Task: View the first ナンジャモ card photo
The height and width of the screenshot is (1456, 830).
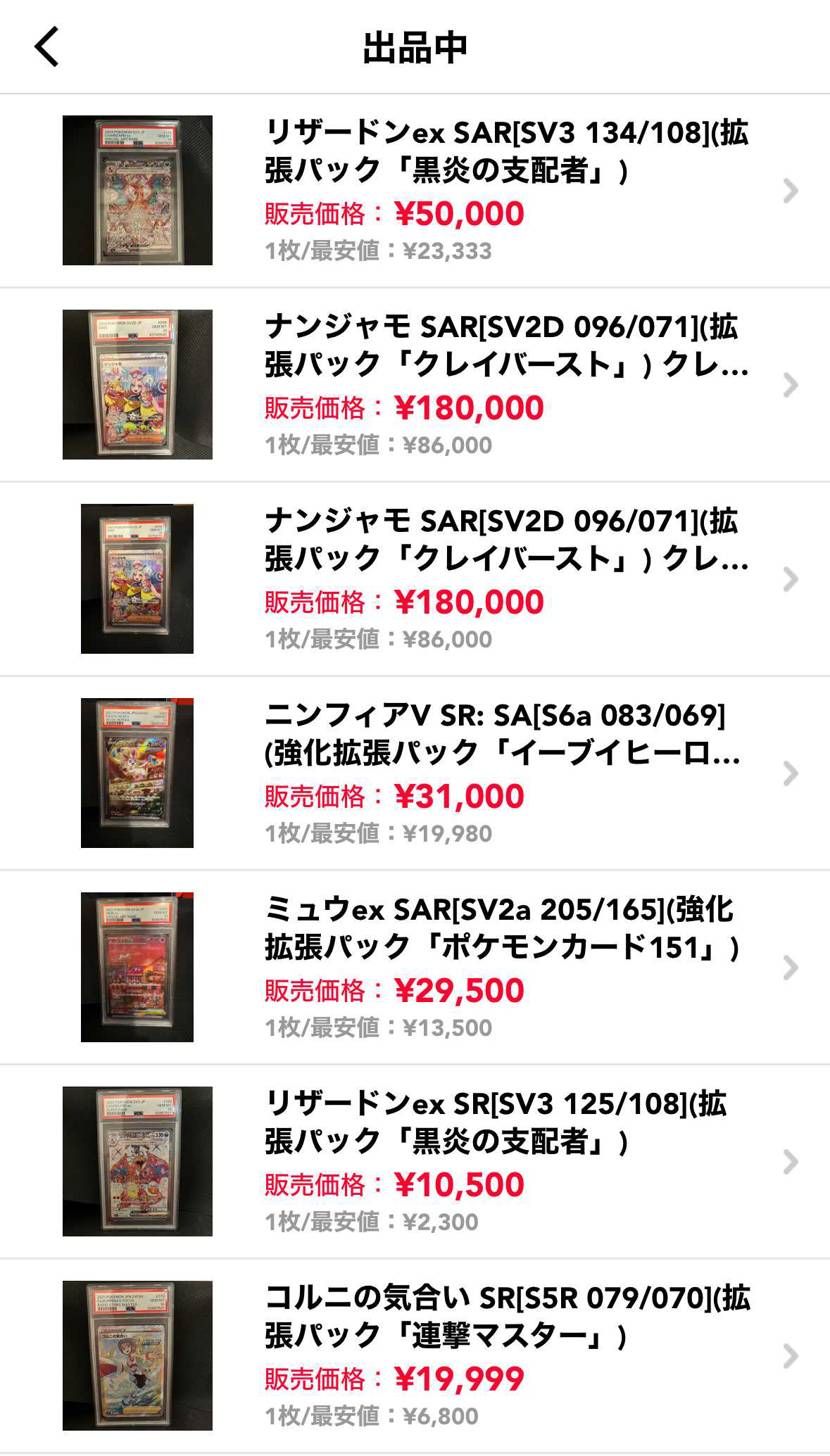Action: 137,385
